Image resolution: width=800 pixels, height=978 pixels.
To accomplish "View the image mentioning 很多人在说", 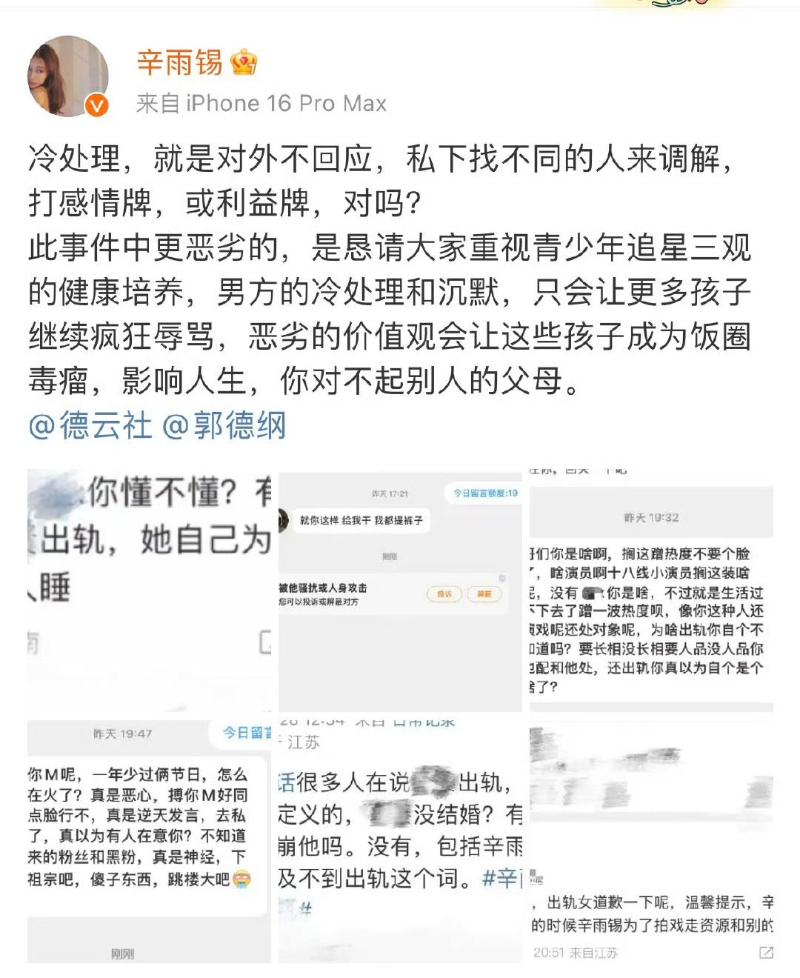I will 400,838.
